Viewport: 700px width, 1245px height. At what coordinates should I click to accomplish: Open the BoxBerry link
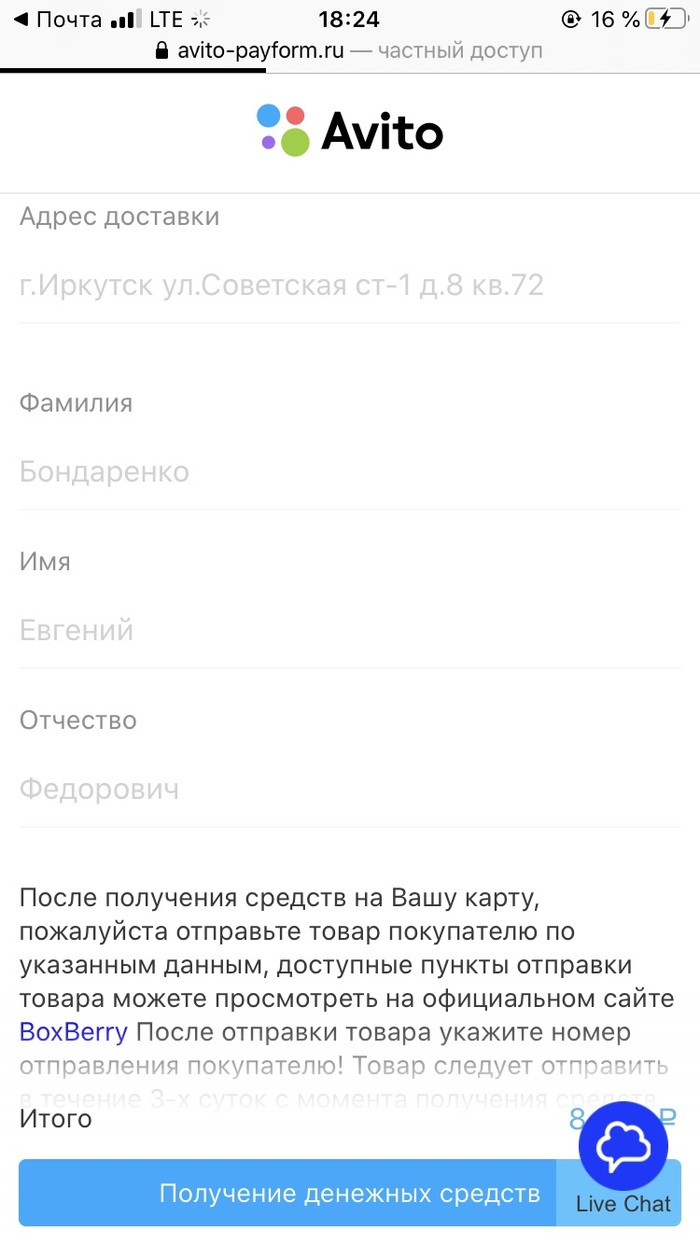click(x=73, y=1031)
